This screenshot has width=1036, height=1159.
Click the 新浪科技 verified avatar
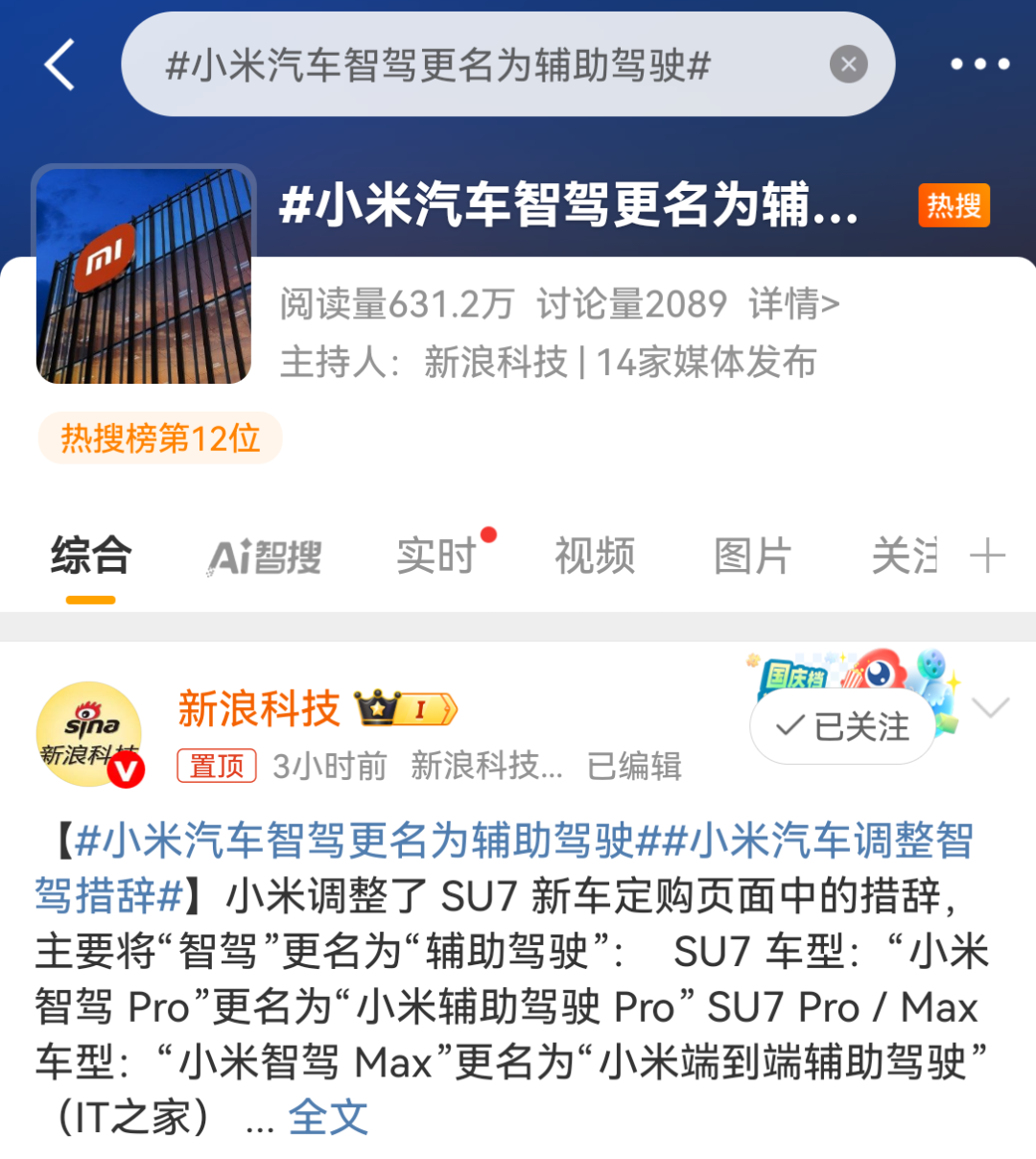tap(89, 734)
